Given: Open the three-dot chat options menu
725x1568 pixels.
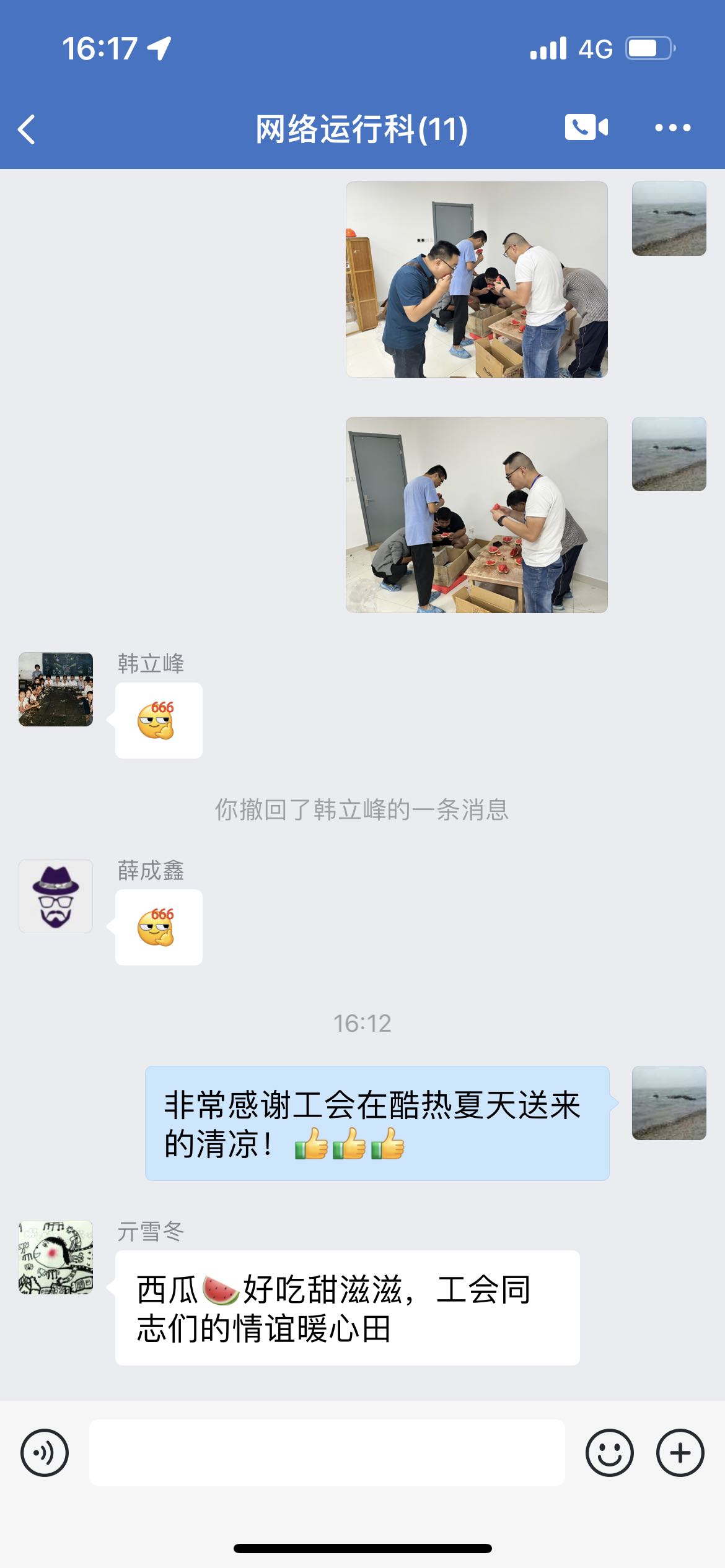Looking at the screenshot, I should pyautogui.click(x=672, y=128).
